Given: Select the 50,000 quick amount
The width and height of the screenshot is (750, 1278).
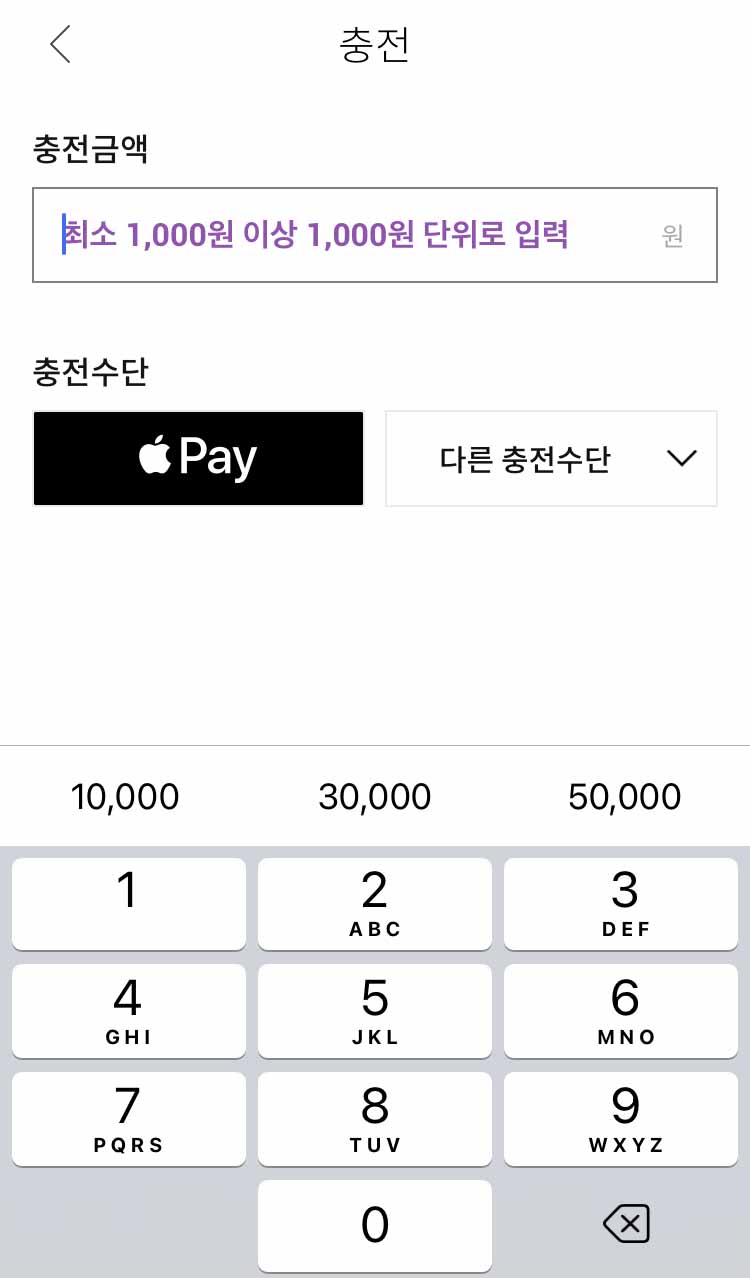Looking at the screenshot, I should [624, 796].
